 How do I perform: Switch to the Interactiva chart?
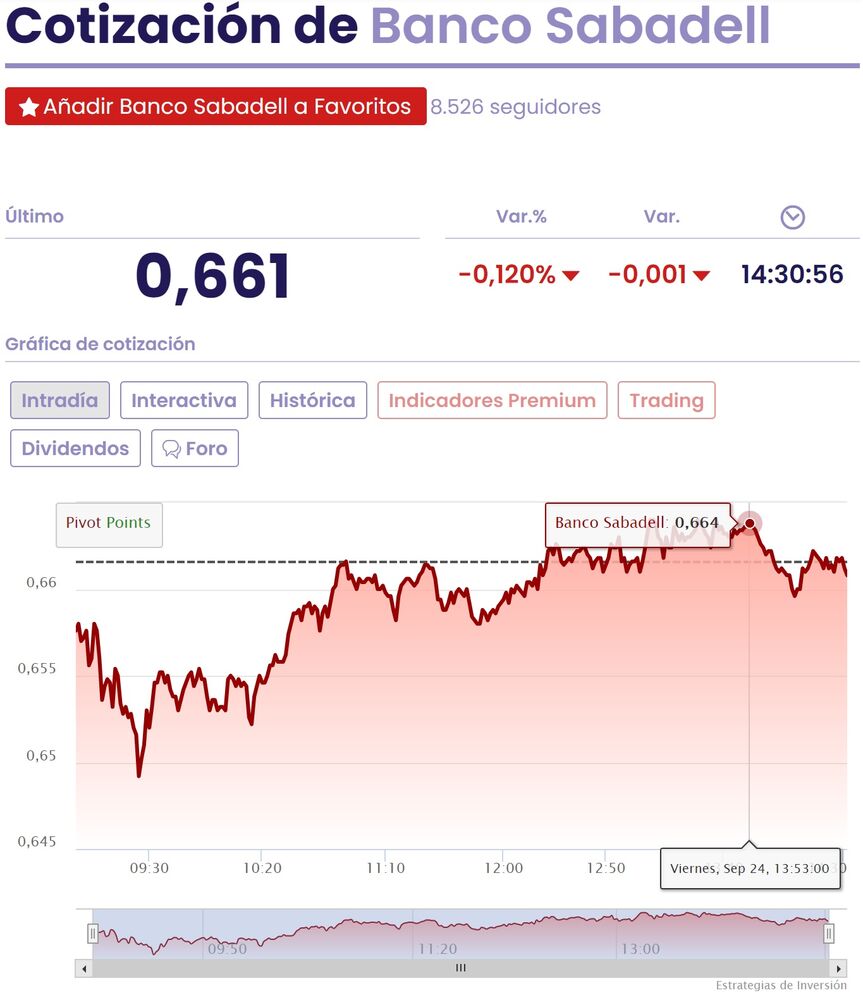click(184, 400)
